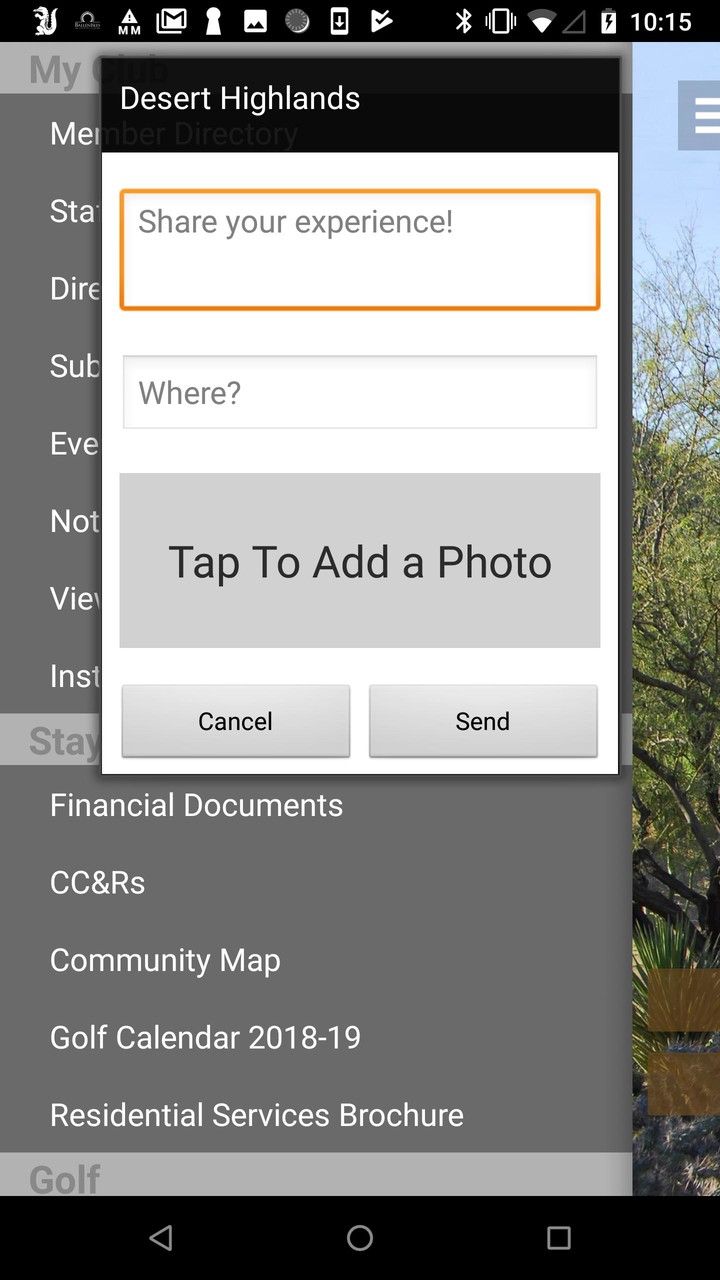
Task: Cancel the share dialog
Action: click(x=236, y=721)
